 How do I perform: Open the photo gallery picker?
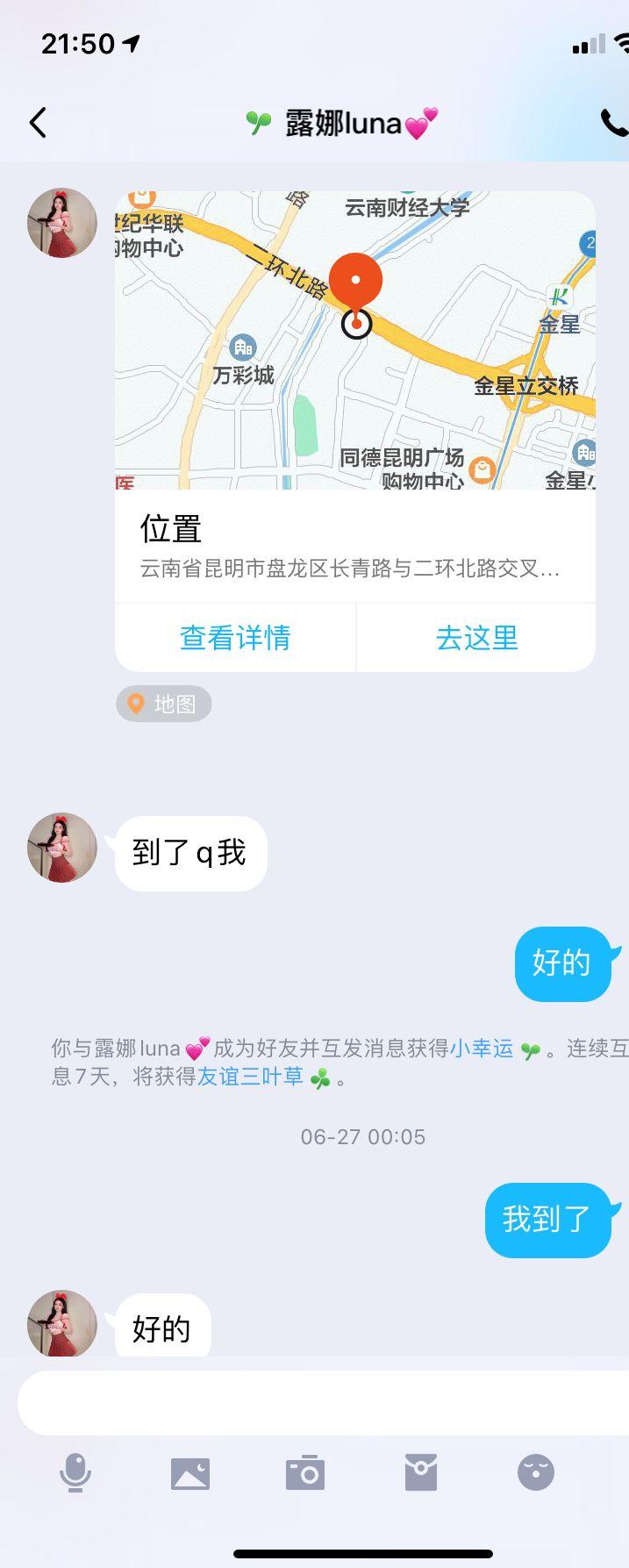point(190,1473)
